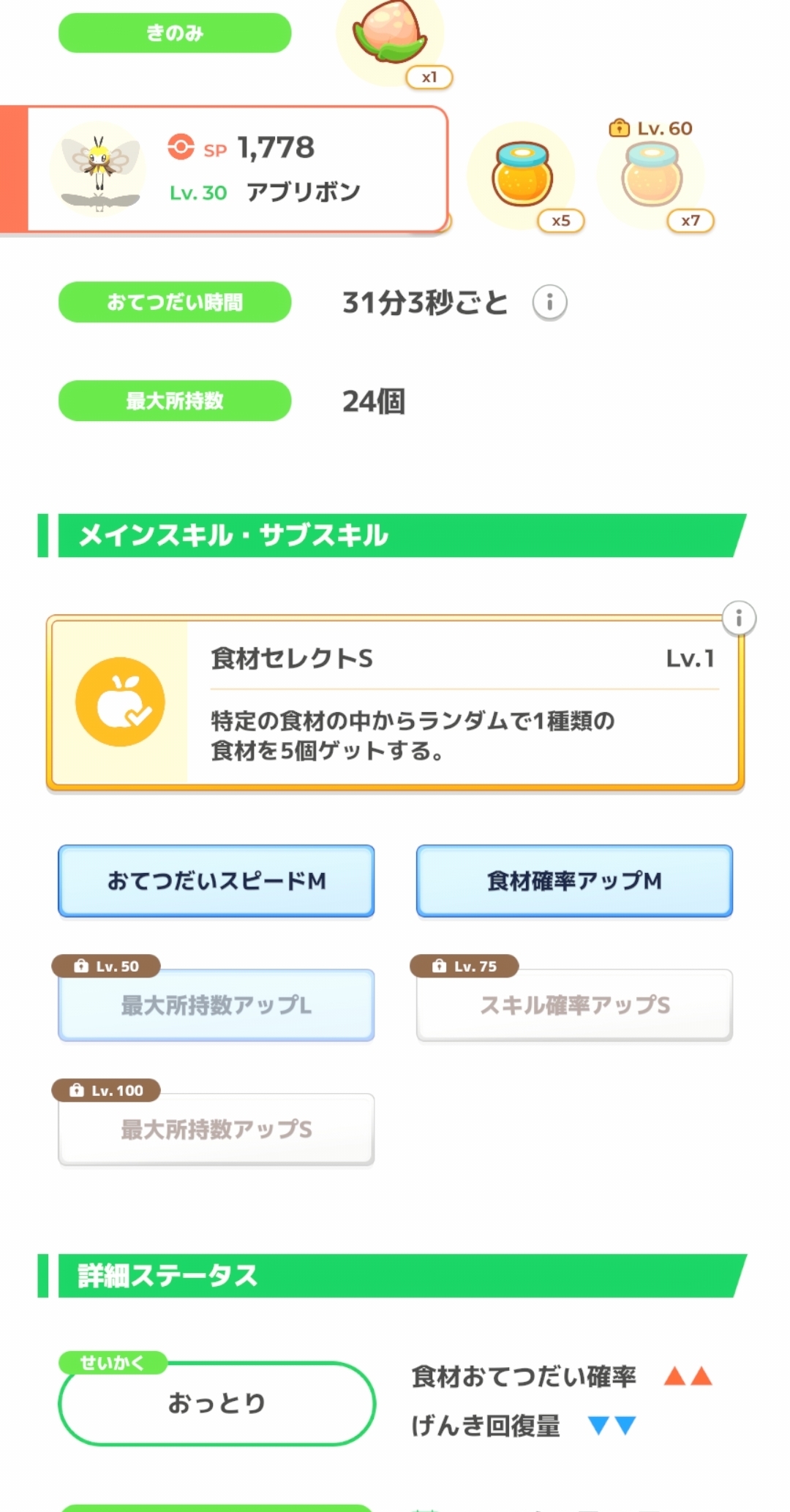
Task: Open info icon on 食材セレクトS skill card
Action: [739, 619]
